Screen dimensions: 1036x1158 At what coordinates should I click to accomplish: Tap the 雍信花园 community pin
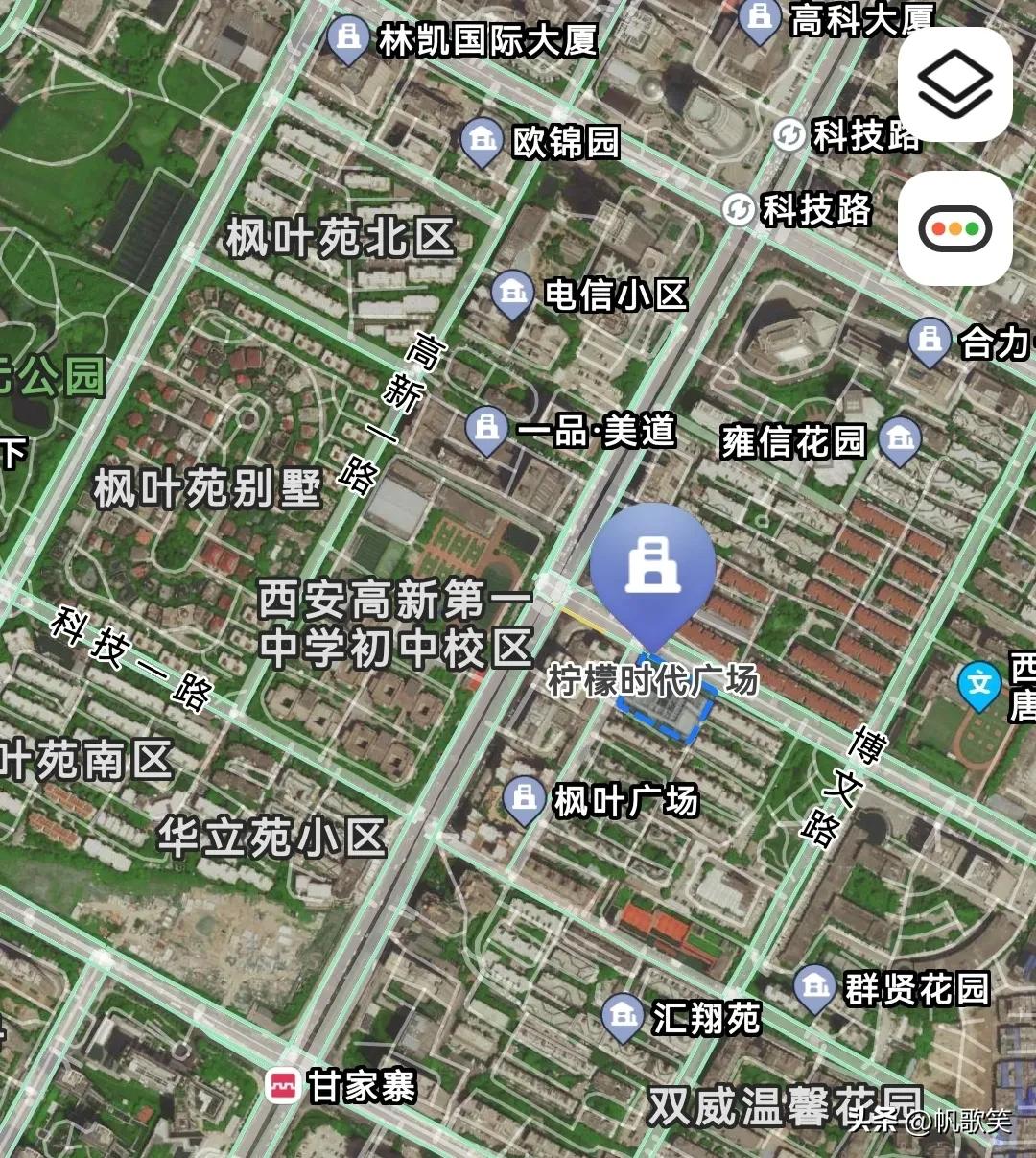pos(900,442)
